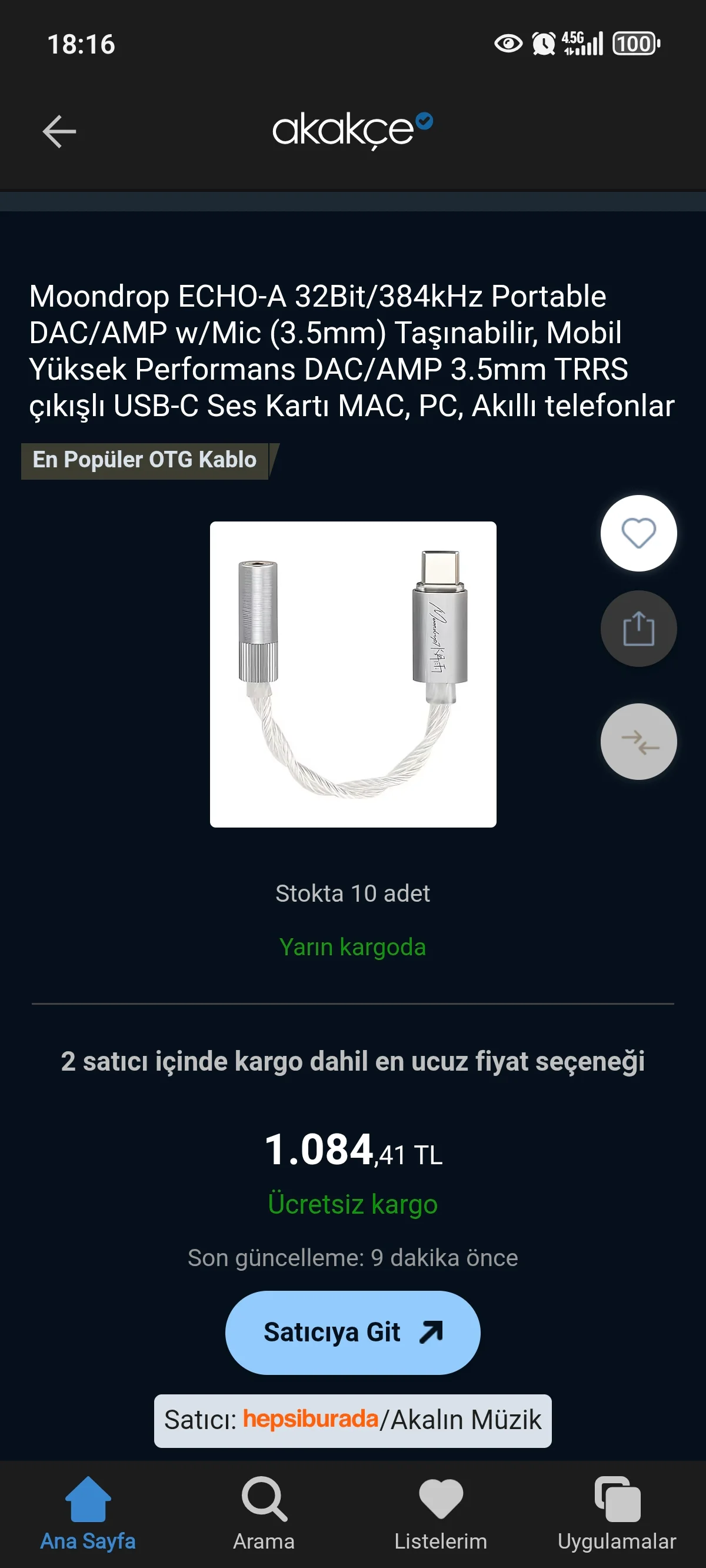Add product to favorites with heart icon
706x1568 pixels.
pos(638,533)
